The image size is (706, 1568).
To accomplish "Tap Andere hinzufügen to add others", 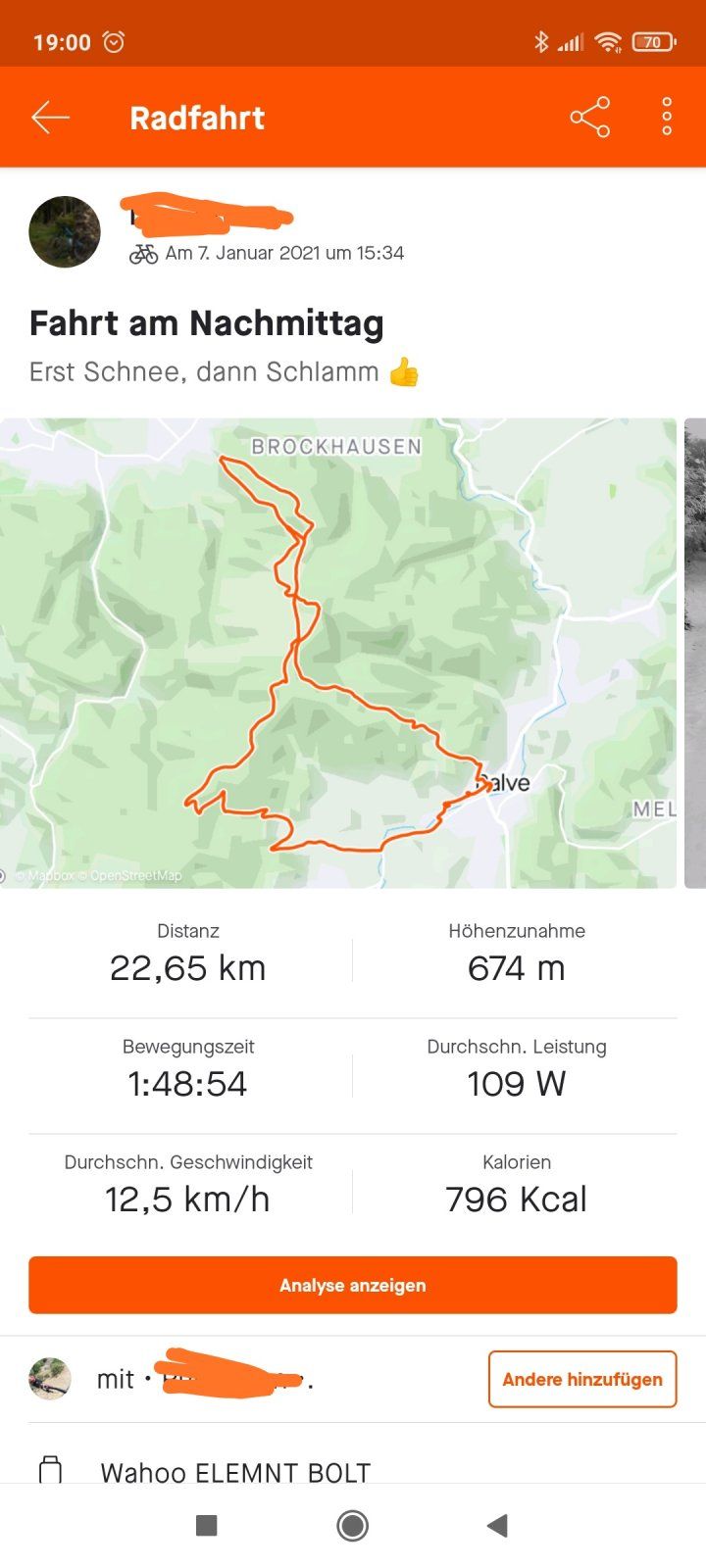I will click(582, 1379).
